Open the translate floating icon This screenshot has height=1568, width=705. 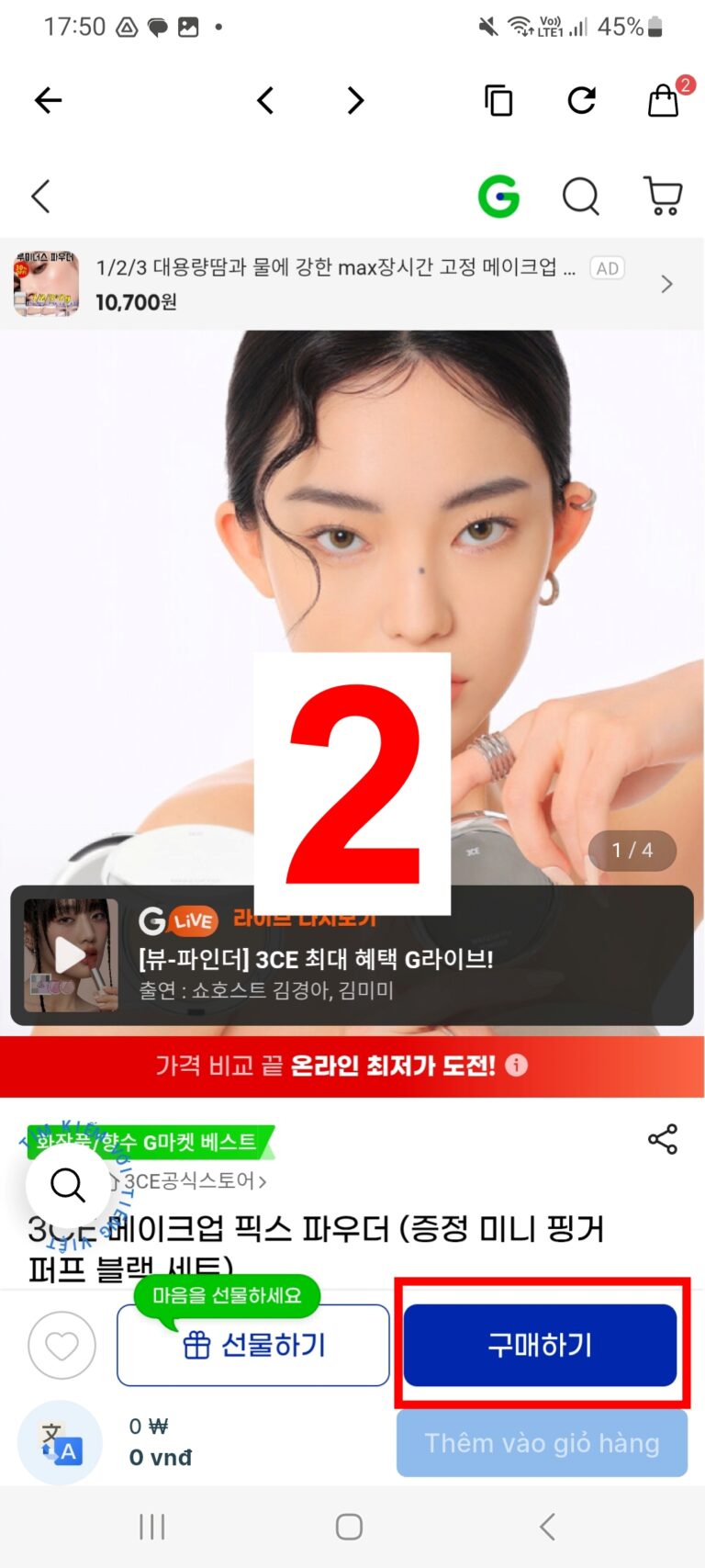click(x=60, y=1443)
